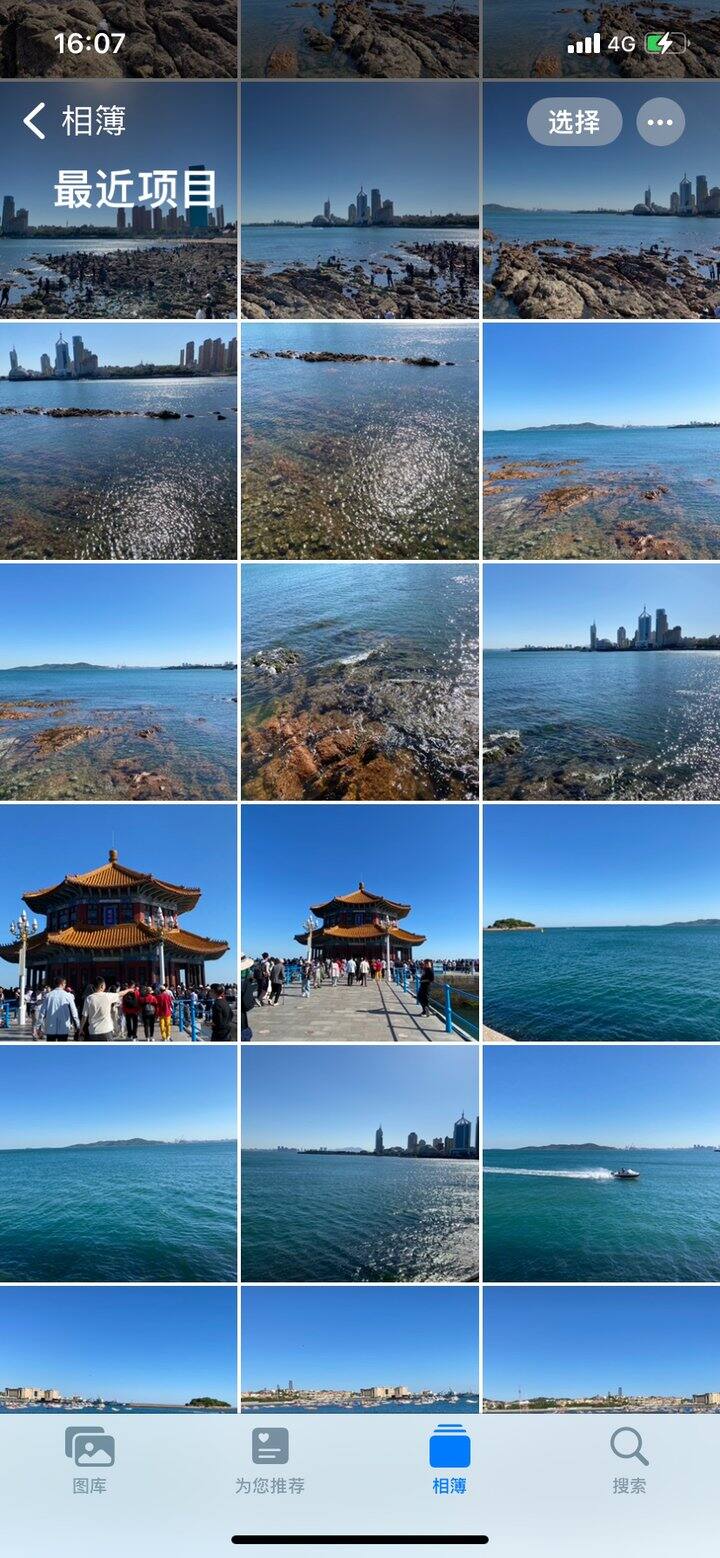
Task: Open the photo of the small green island
Action: 601,923
